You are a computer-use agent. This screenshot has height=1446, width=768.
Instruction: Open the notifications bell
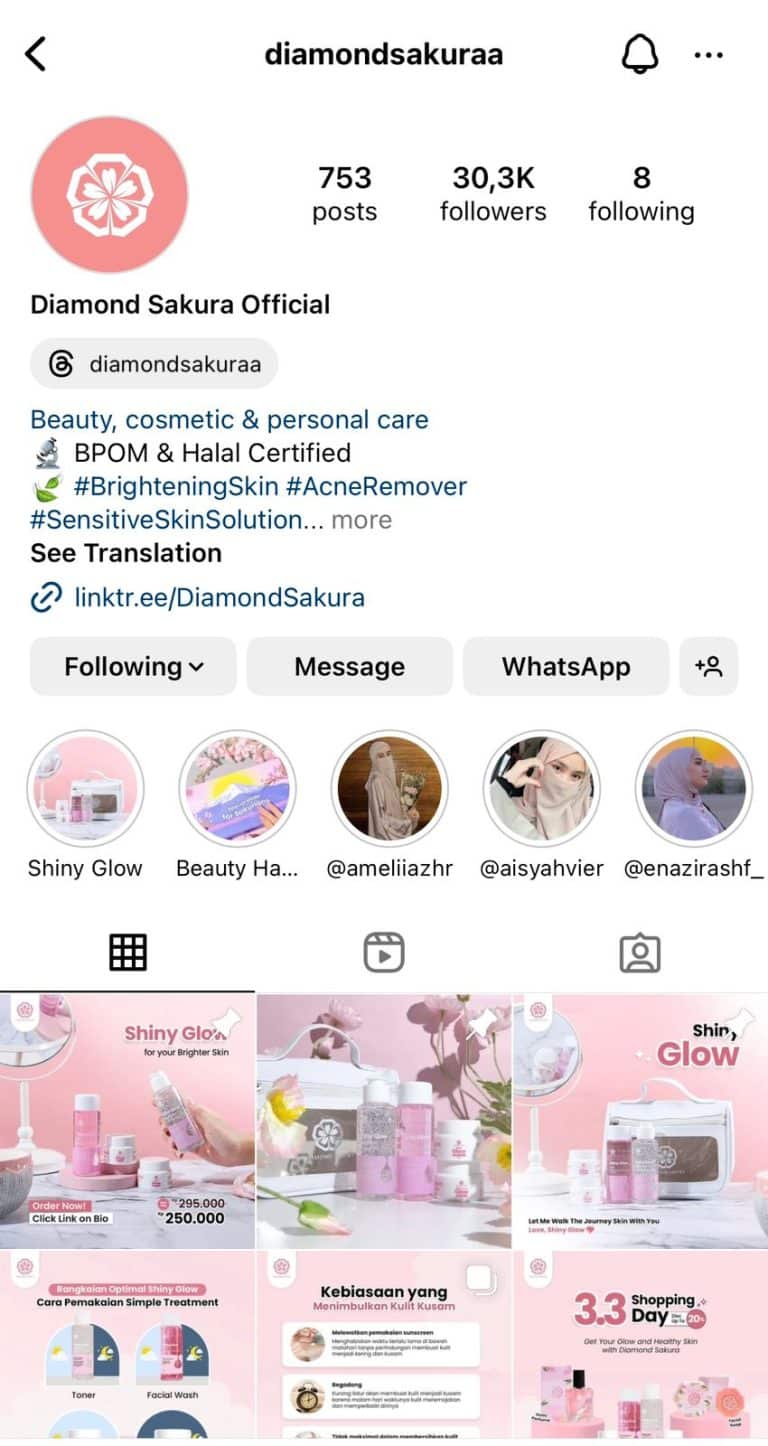[x=640, y=54]
